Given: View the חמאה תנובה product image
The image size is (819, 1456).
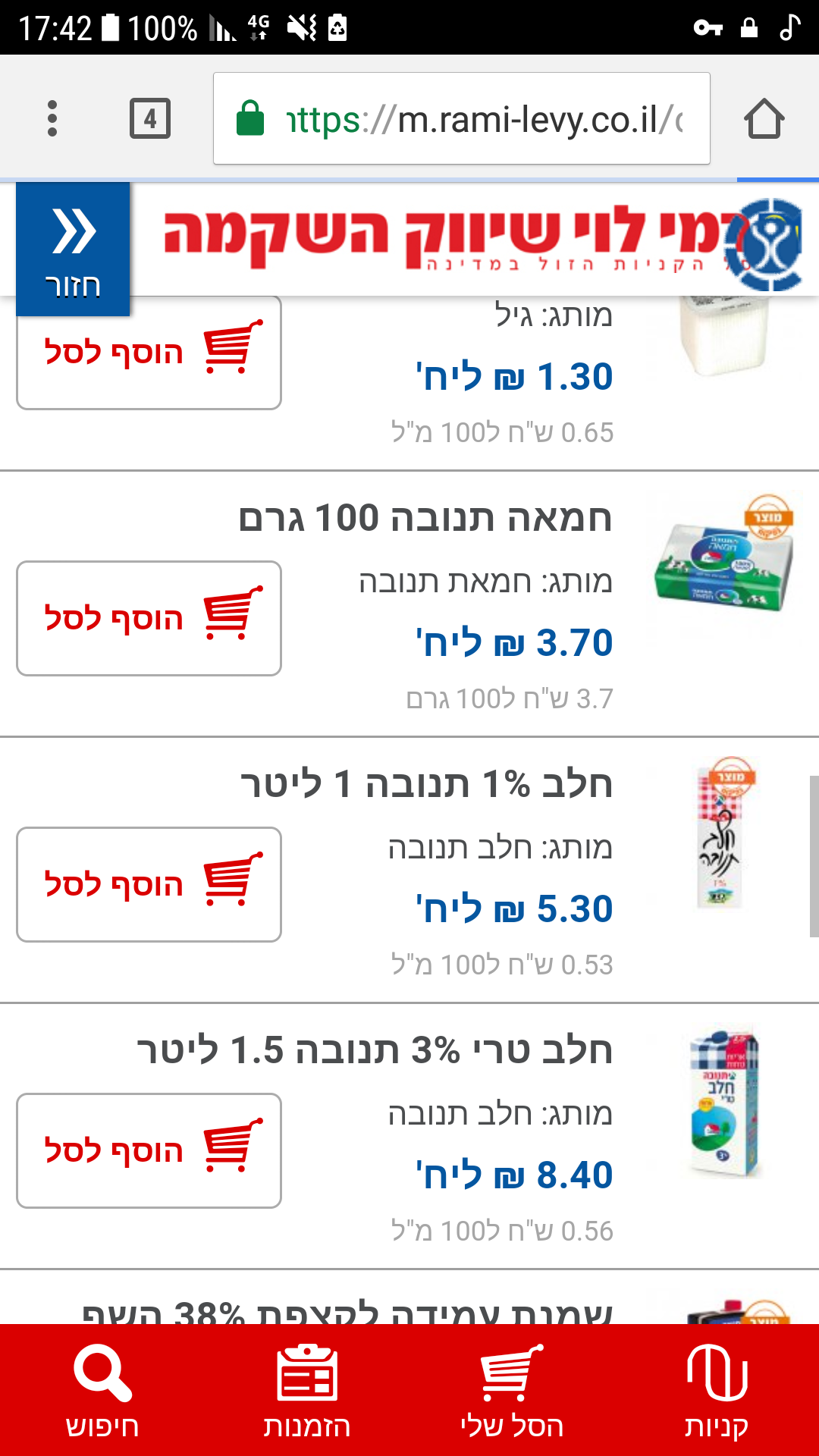Looking at the screenshot, I should (725, 555).
